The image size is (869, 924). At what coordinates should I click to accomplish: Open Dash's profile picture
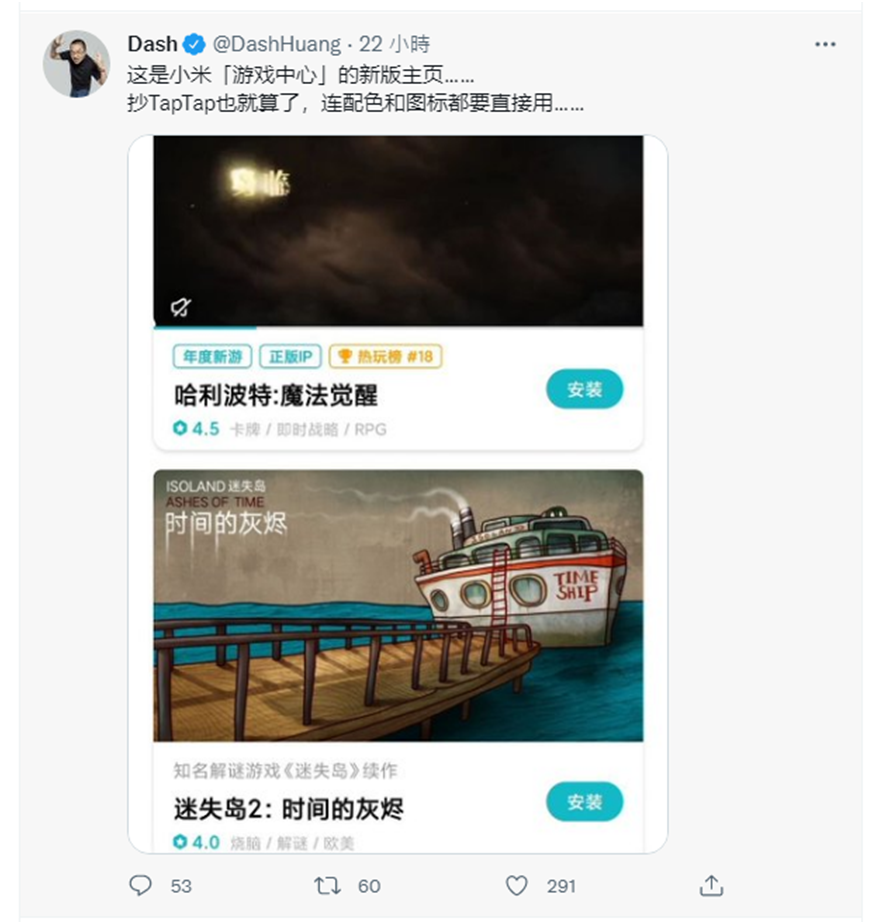tap(76, 64)
